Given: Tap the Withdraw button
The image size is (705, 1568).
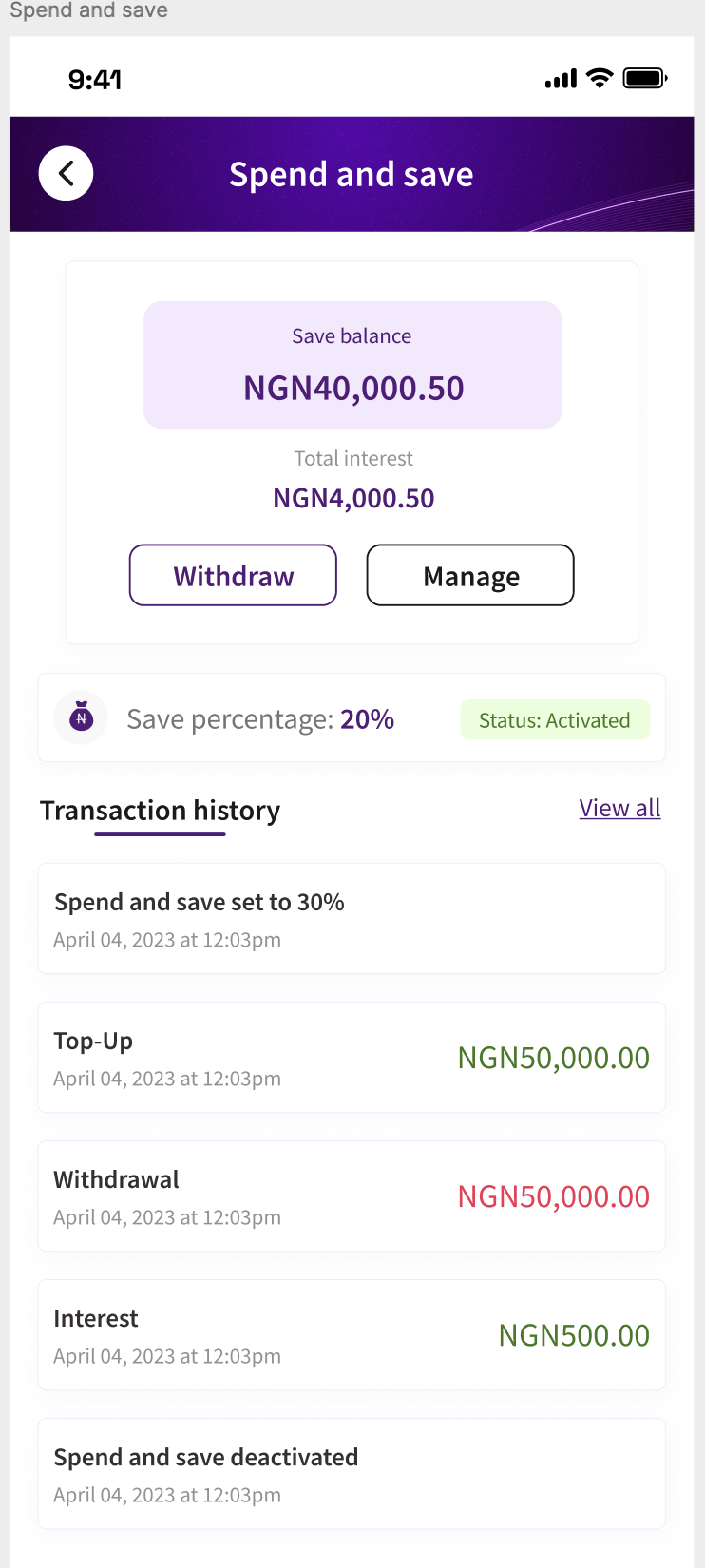Looking at the screenshot, I should (233, 575).
